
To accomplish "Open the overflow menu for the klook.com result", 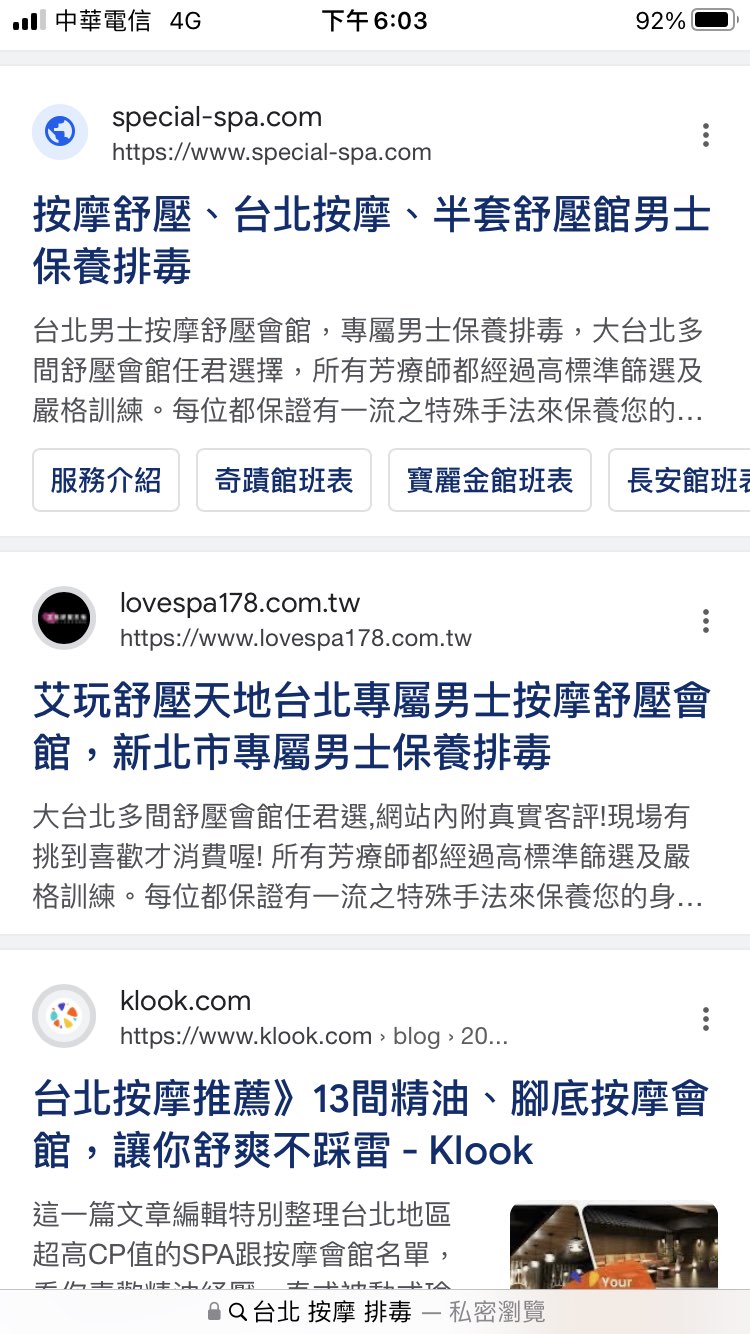I will (x=705, y=1019).
